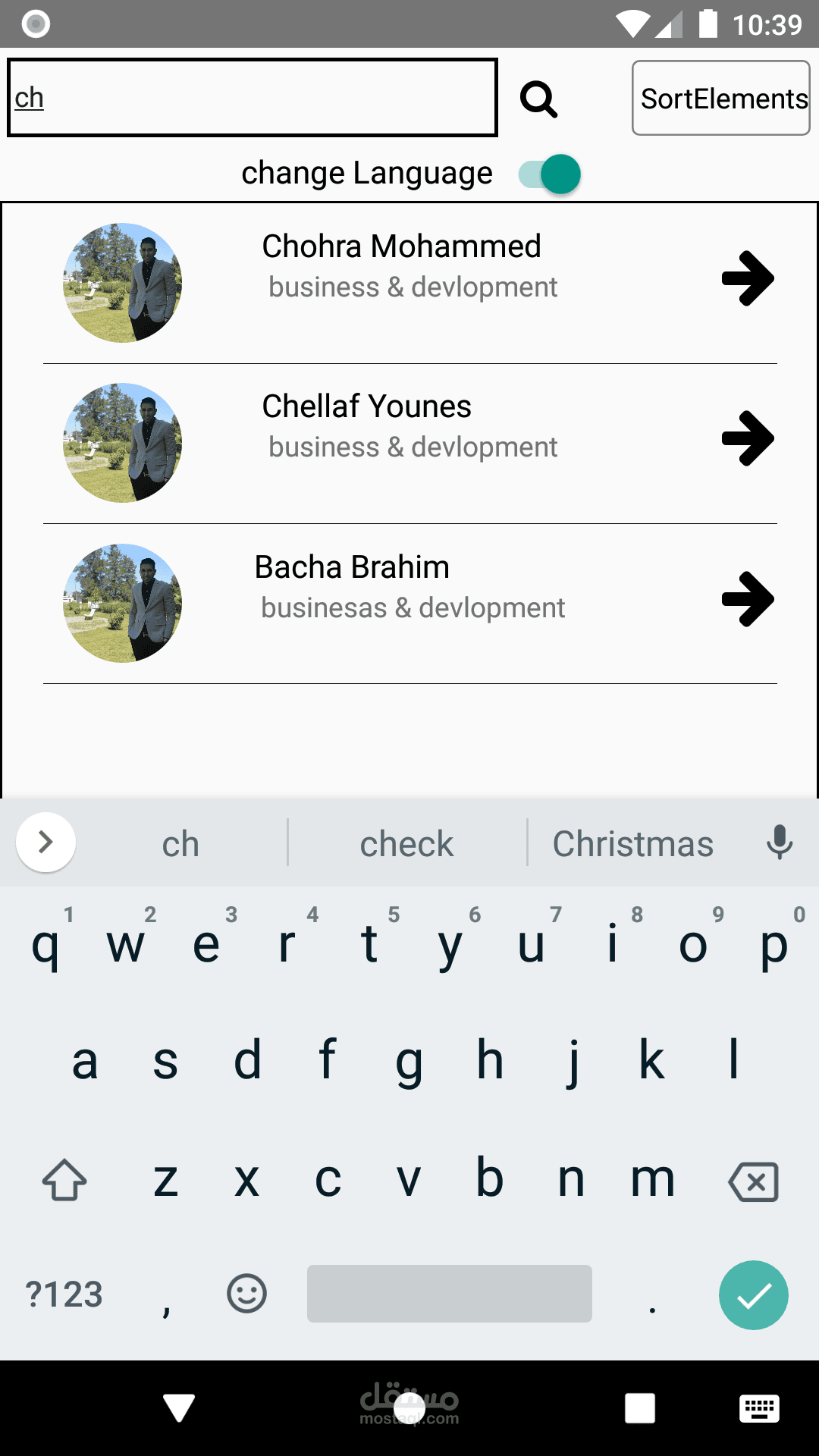Delete a character with the backspace key
This screenshot has height=1456, width=819.
[753, 1181]
